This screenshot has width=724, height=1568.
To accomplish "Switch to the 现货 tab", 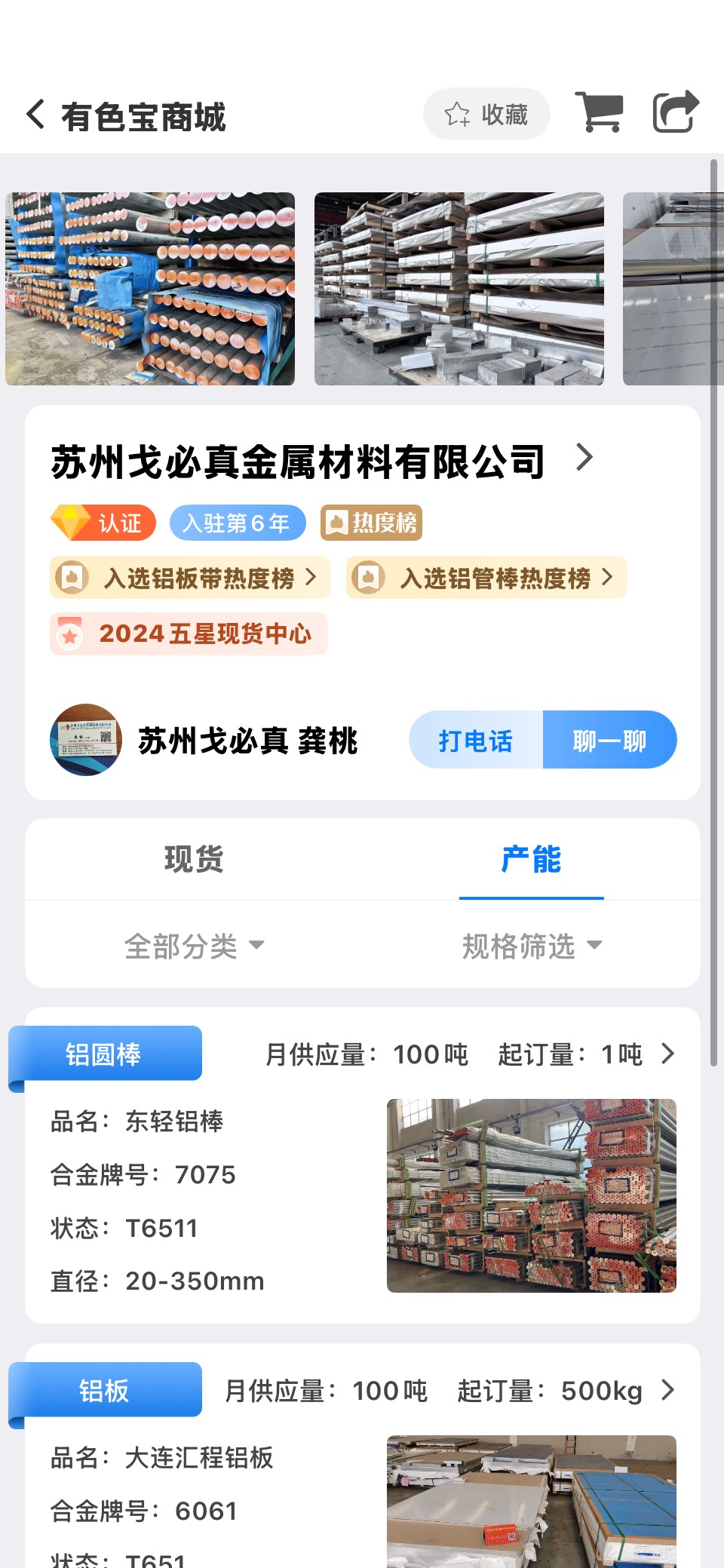I will click(x=194, y=859).
